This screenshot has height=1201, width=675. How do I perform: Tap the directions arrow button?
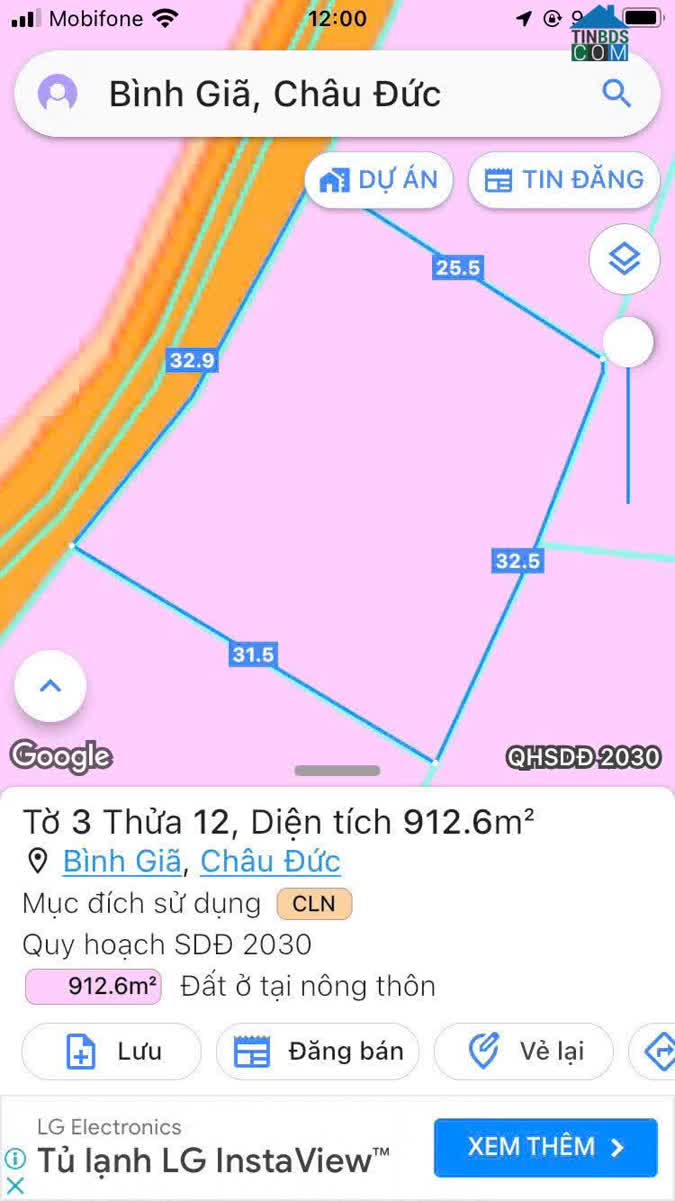click(656, 1051)
